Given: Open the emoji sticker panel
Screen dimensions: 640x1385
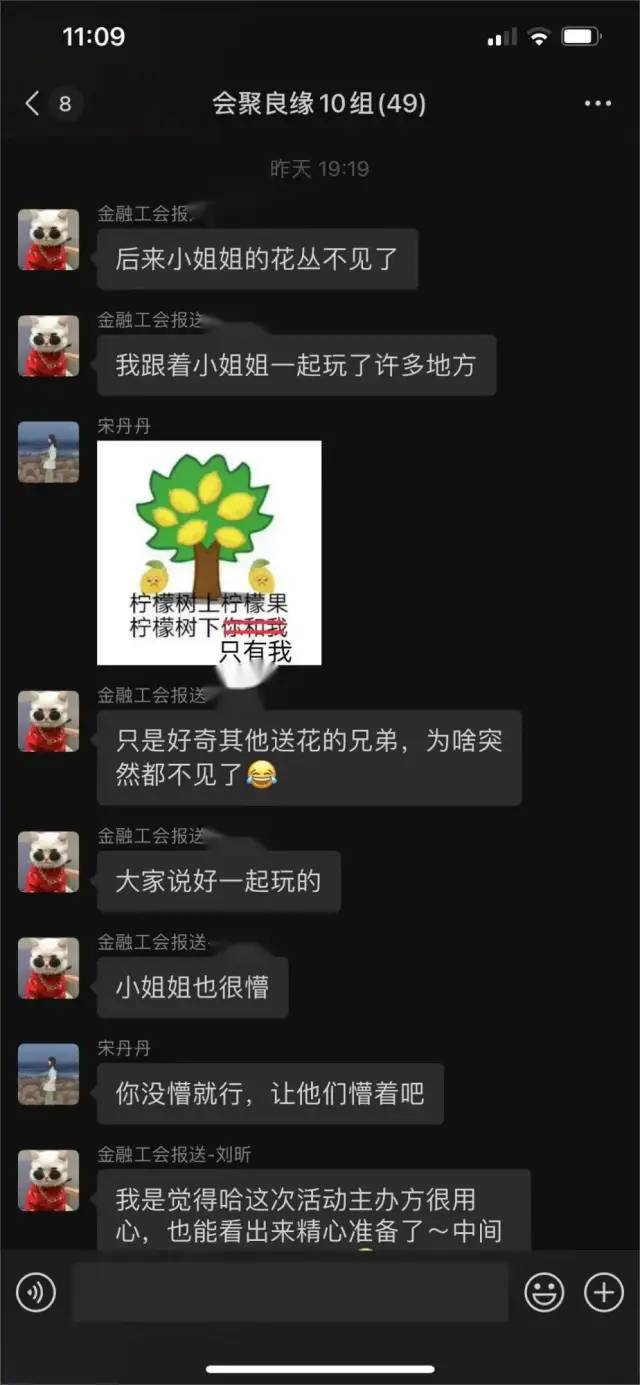Looking at the screenshot, I should point(544,1293).
